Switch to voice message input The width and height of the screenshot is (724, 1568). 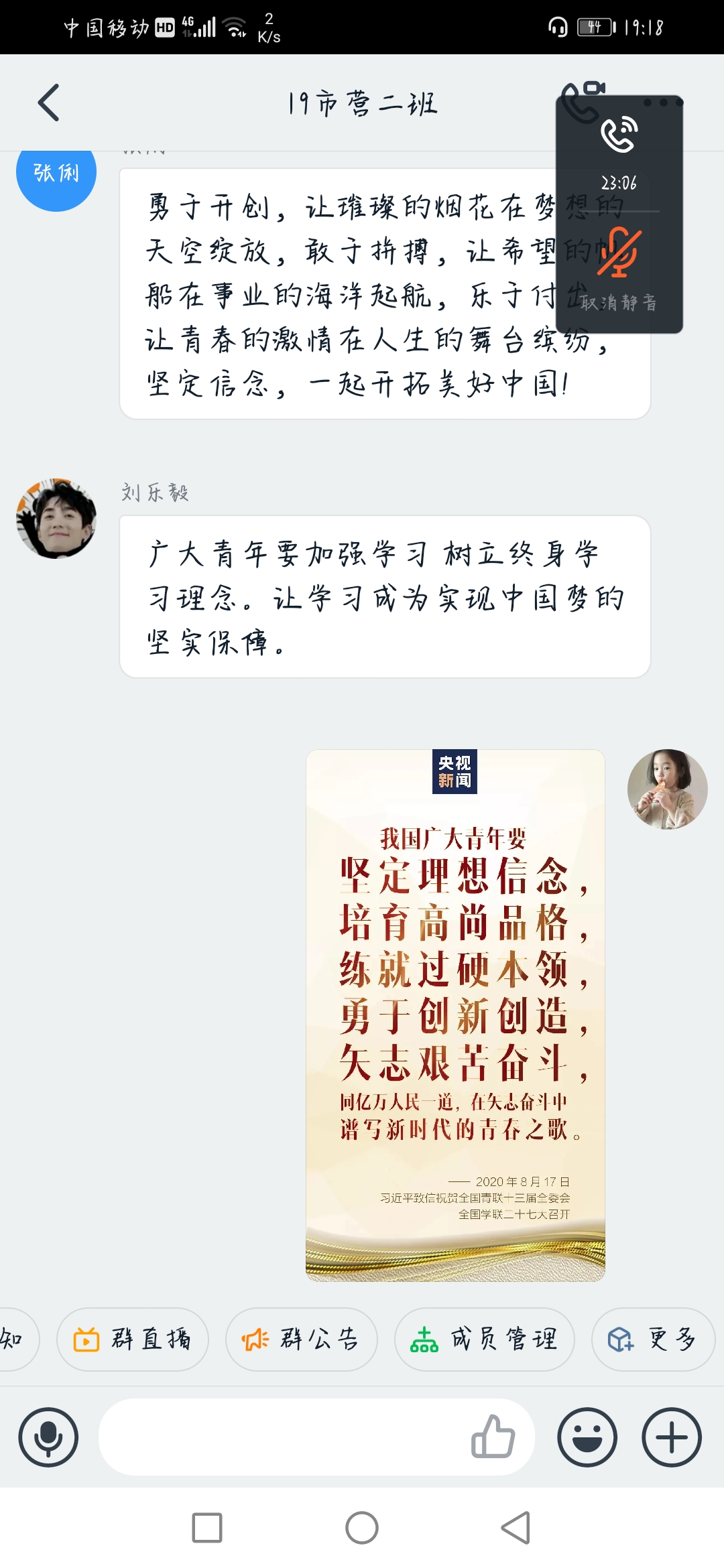tap(48, 1437)
